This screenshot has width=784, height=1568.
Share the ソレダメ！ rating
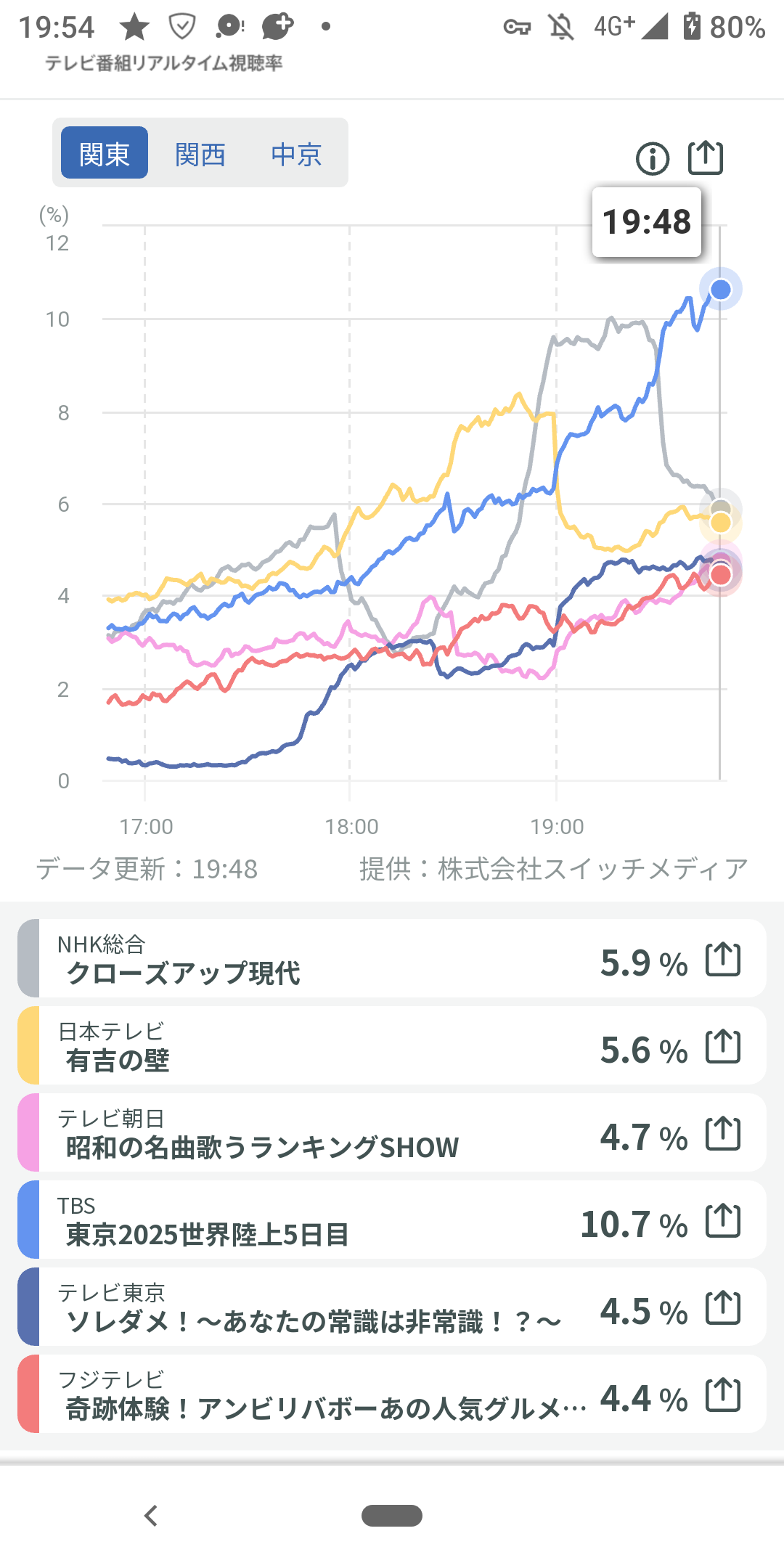[723, 1307]
